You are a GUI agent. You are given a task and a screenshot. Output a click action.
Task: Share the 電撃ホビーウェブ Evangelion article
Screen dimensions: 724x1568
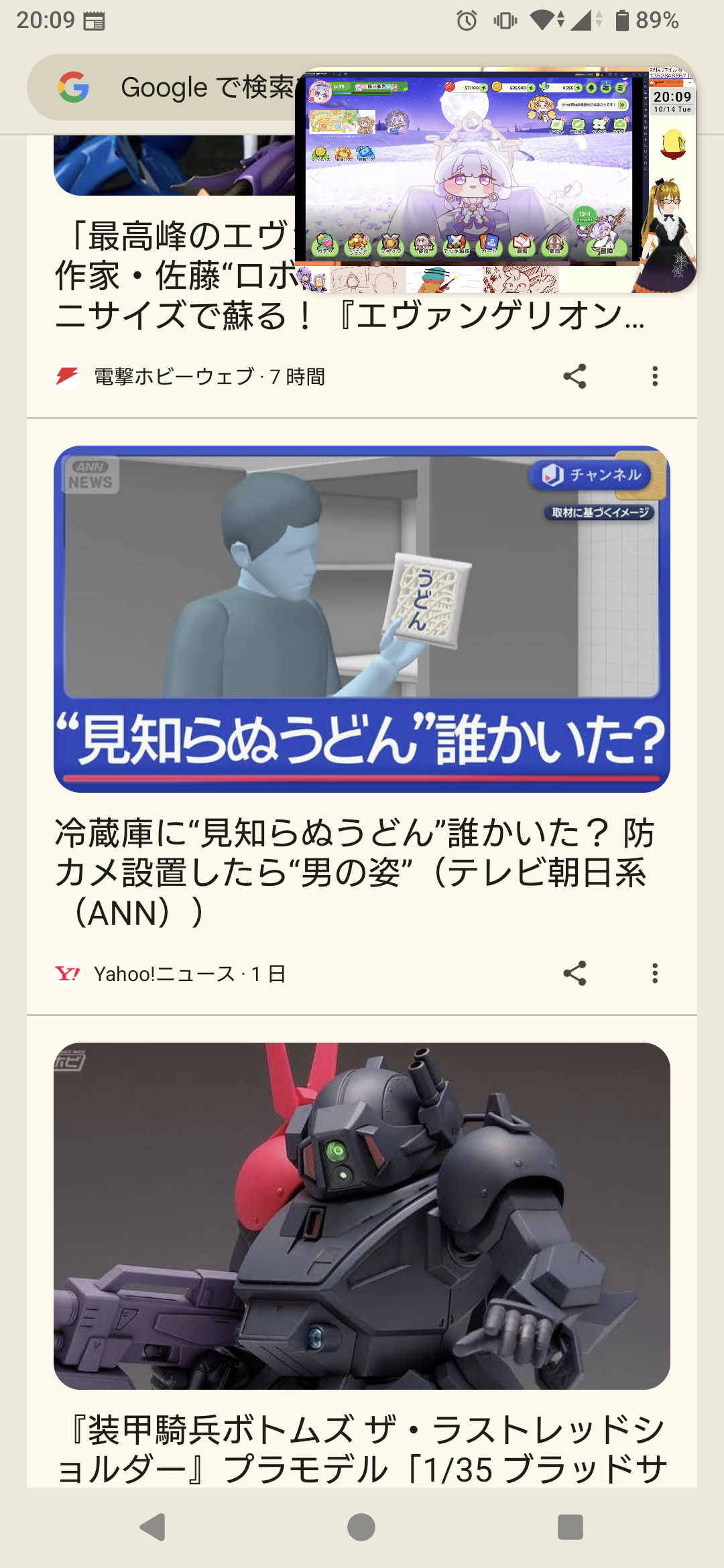click(575, 377)
